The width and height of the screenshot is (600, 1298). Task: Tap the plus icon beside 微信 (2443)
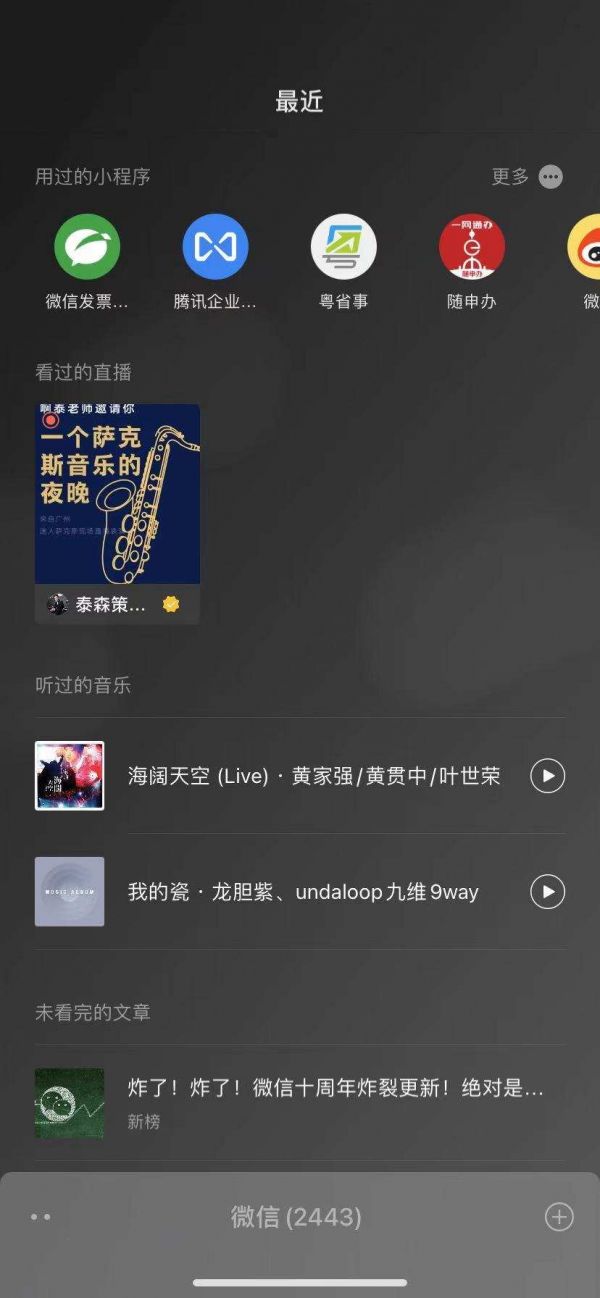(558, 1217)
